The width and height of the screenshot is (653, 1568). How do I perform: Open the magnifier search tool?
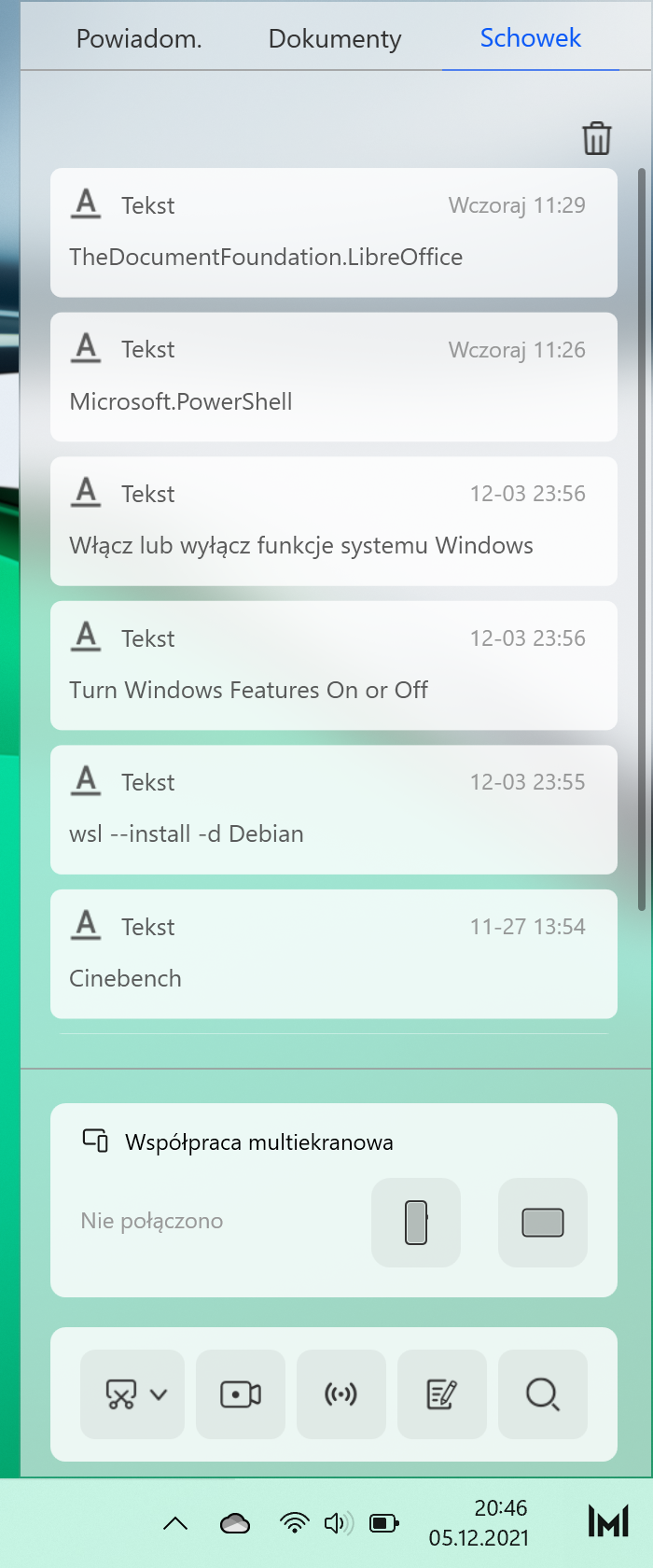pyautogui.click(x=543, y=1394)
